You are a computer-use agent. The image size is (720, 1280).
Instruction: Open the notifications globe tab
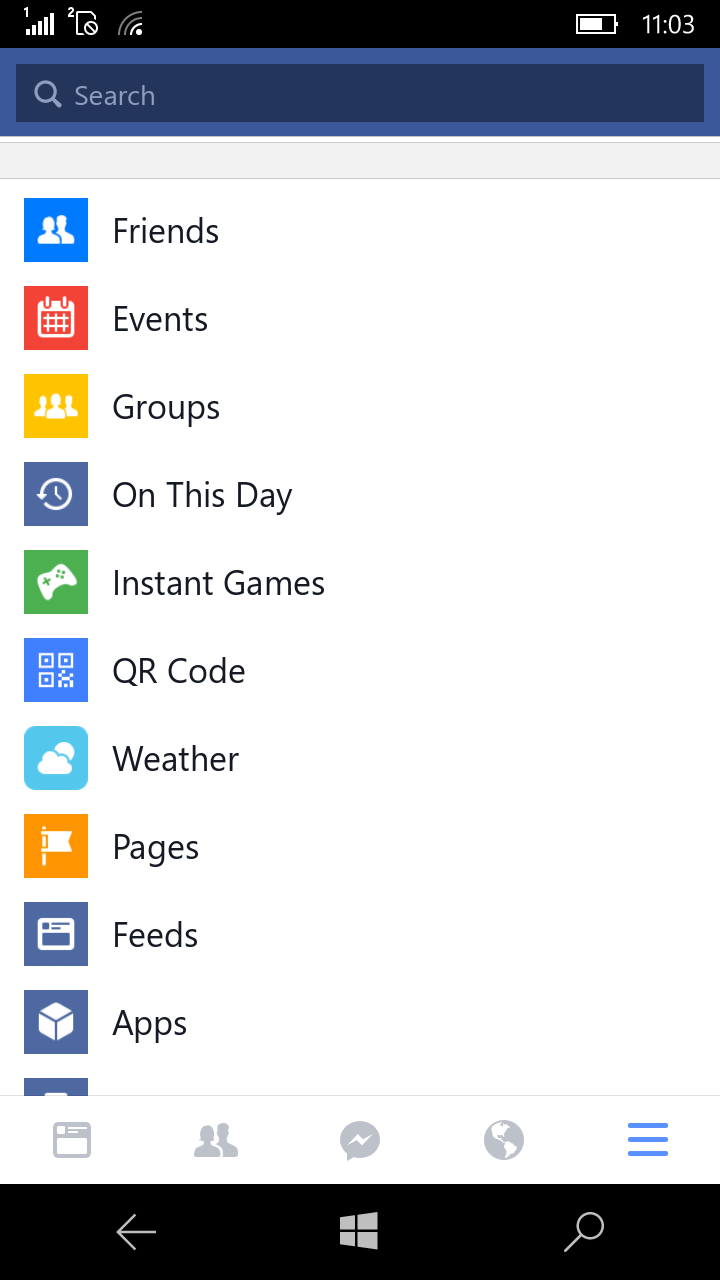pos(504,1140)
